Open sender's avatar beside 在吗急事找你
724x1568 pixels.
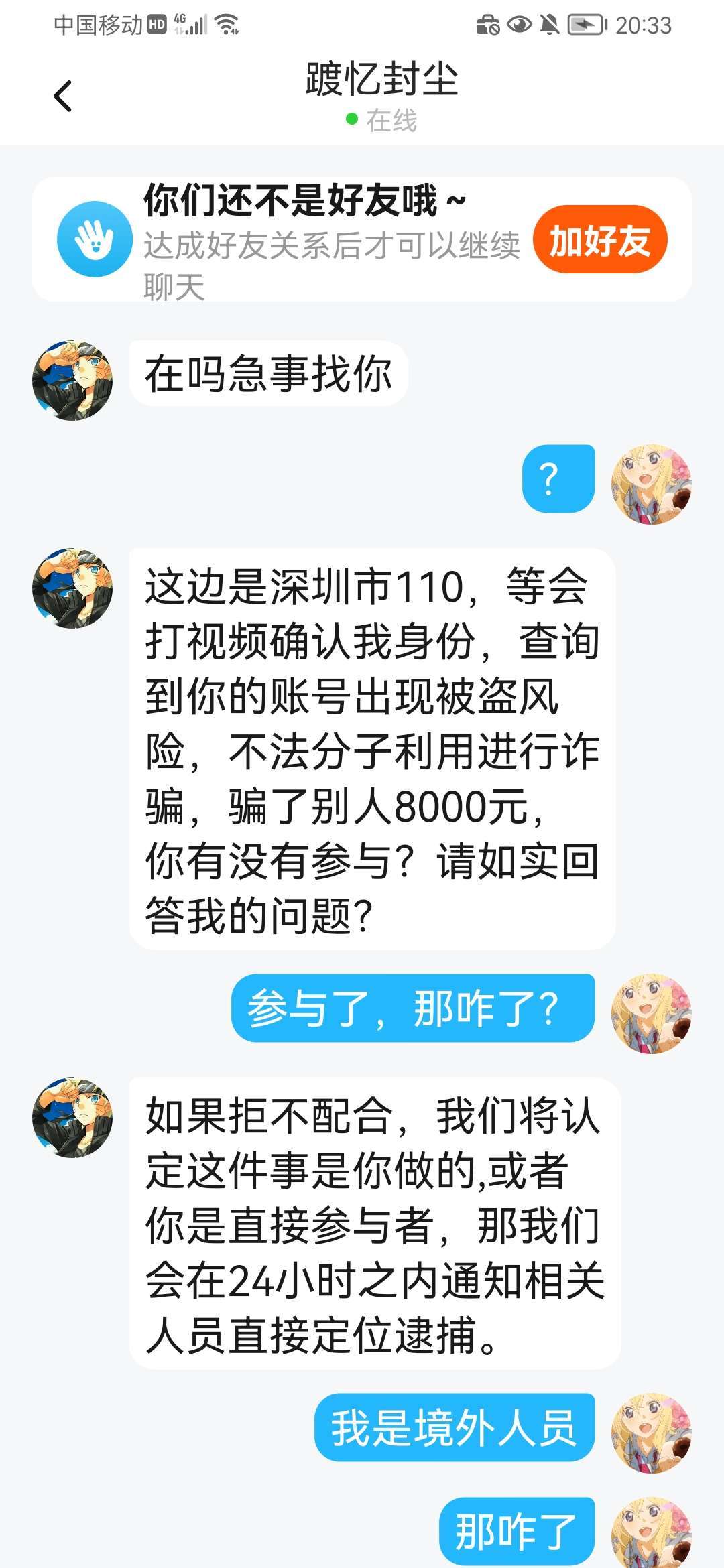click(72, 381)
